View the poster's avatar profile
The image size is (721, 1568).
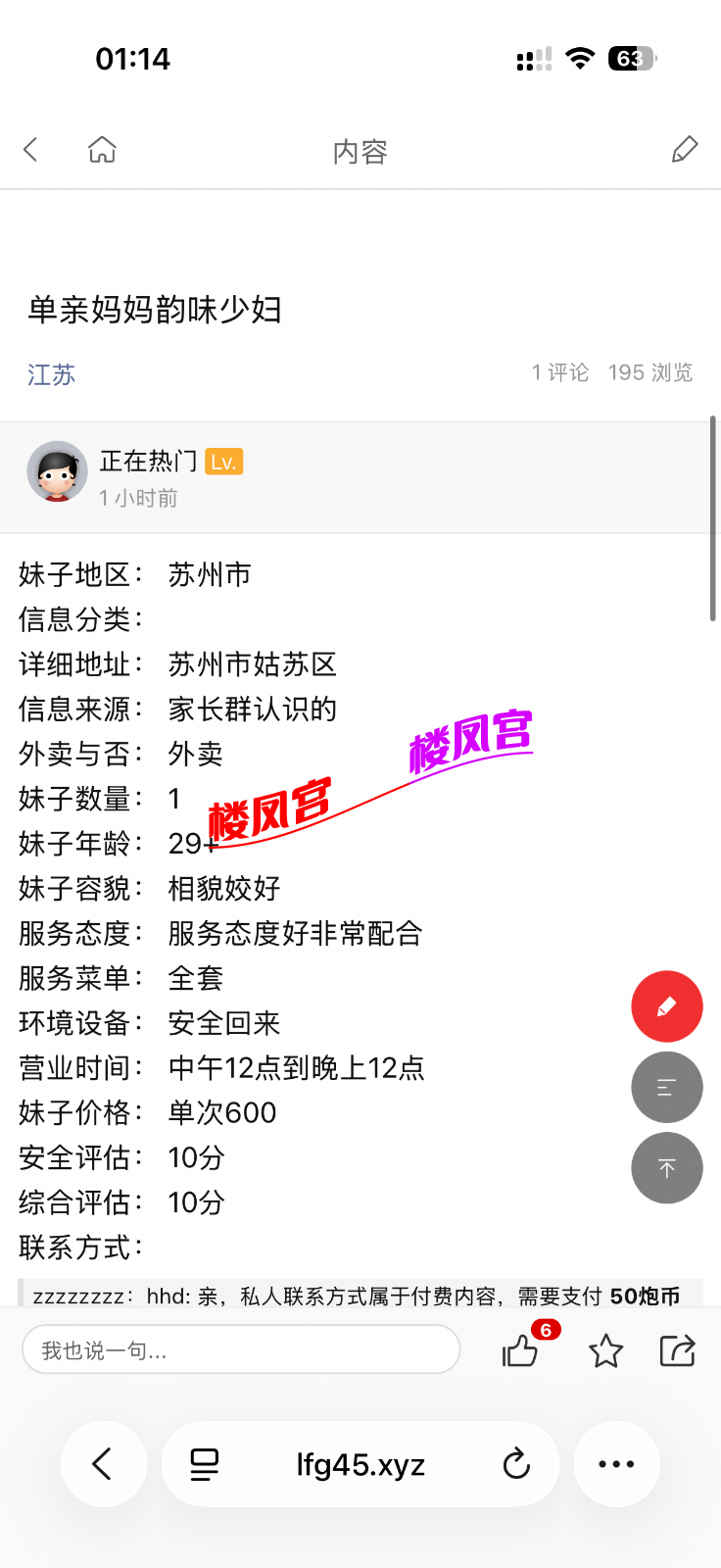point(57,471)
